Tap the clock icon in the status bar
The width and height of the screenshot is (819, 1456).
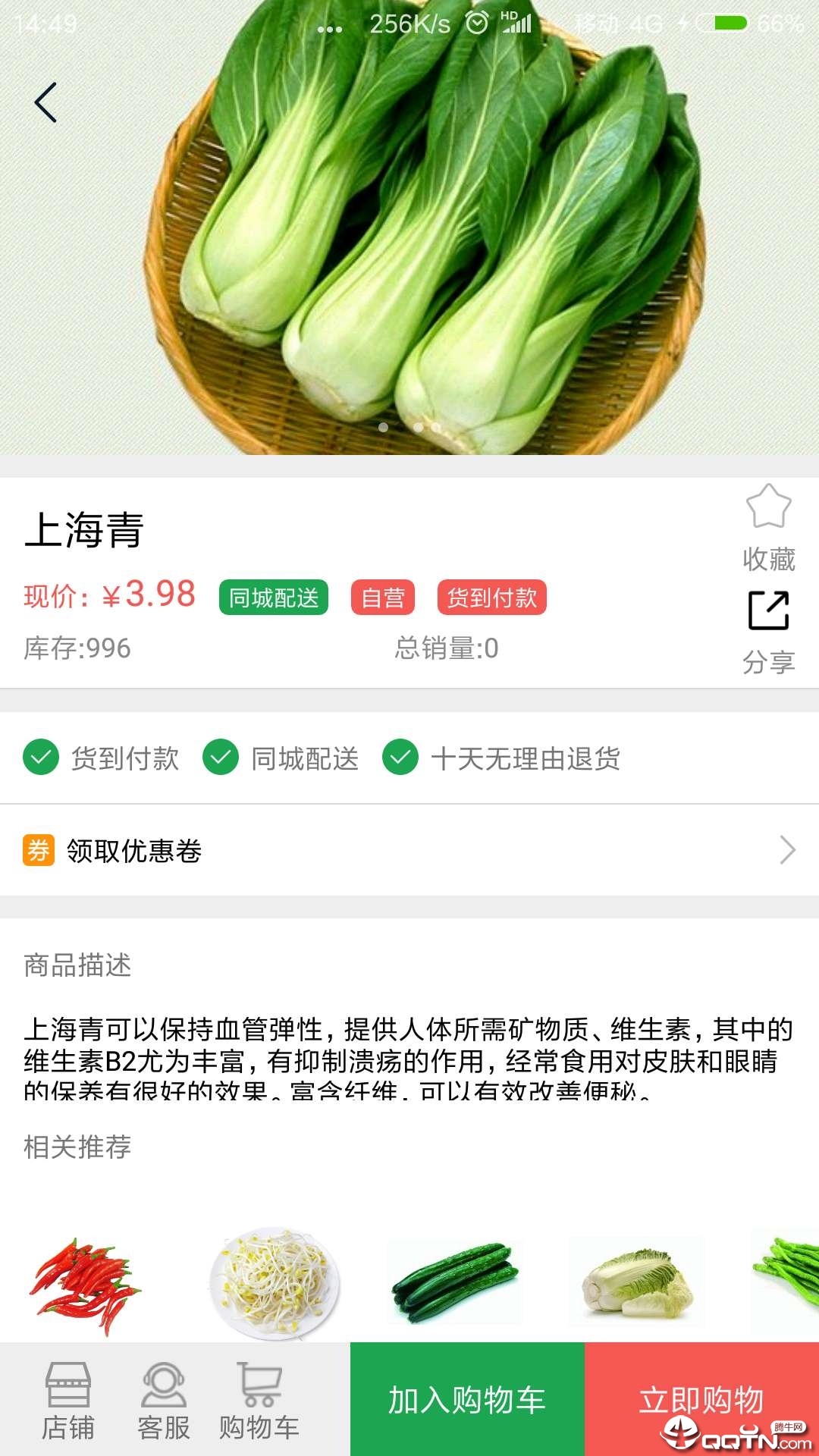click(478, 23)
